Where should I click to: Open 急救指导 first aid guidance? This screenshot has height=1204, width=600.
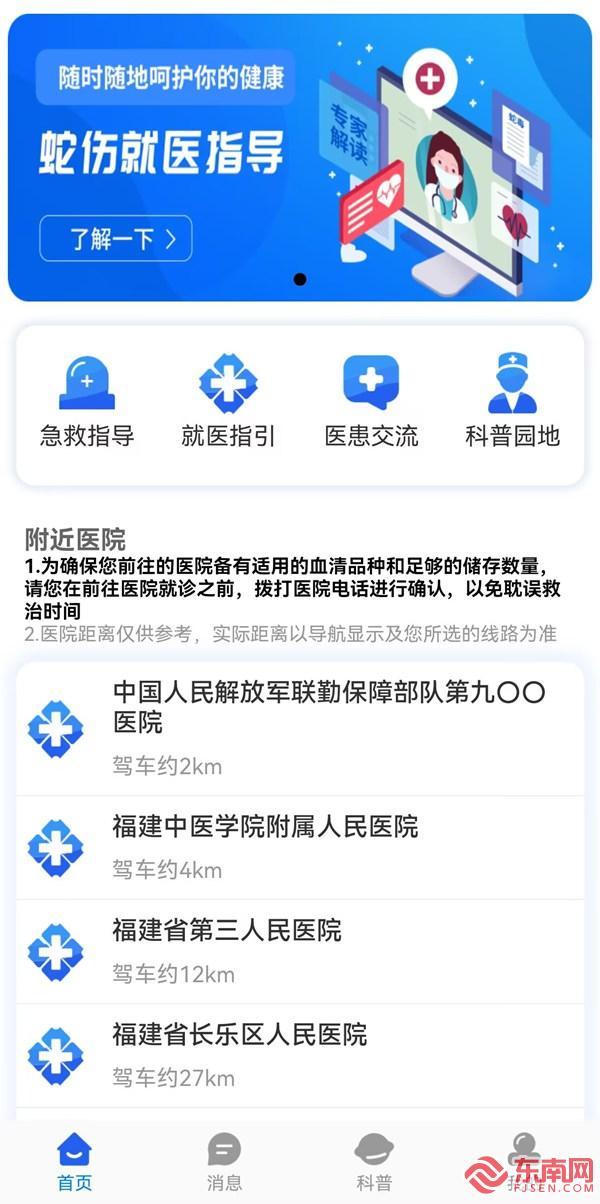(87, 402)
